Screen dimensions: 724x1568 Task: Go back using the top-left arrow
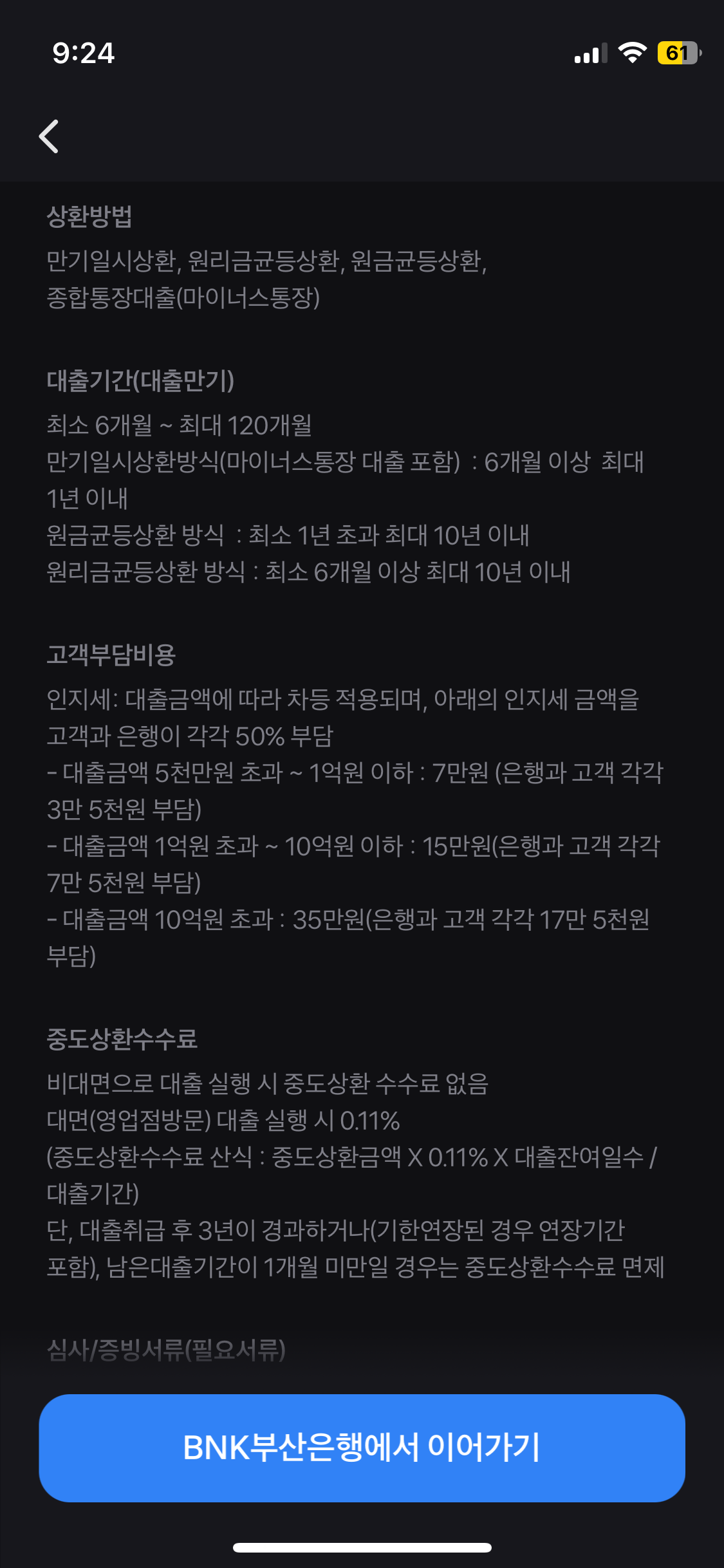tap(49, 136)
